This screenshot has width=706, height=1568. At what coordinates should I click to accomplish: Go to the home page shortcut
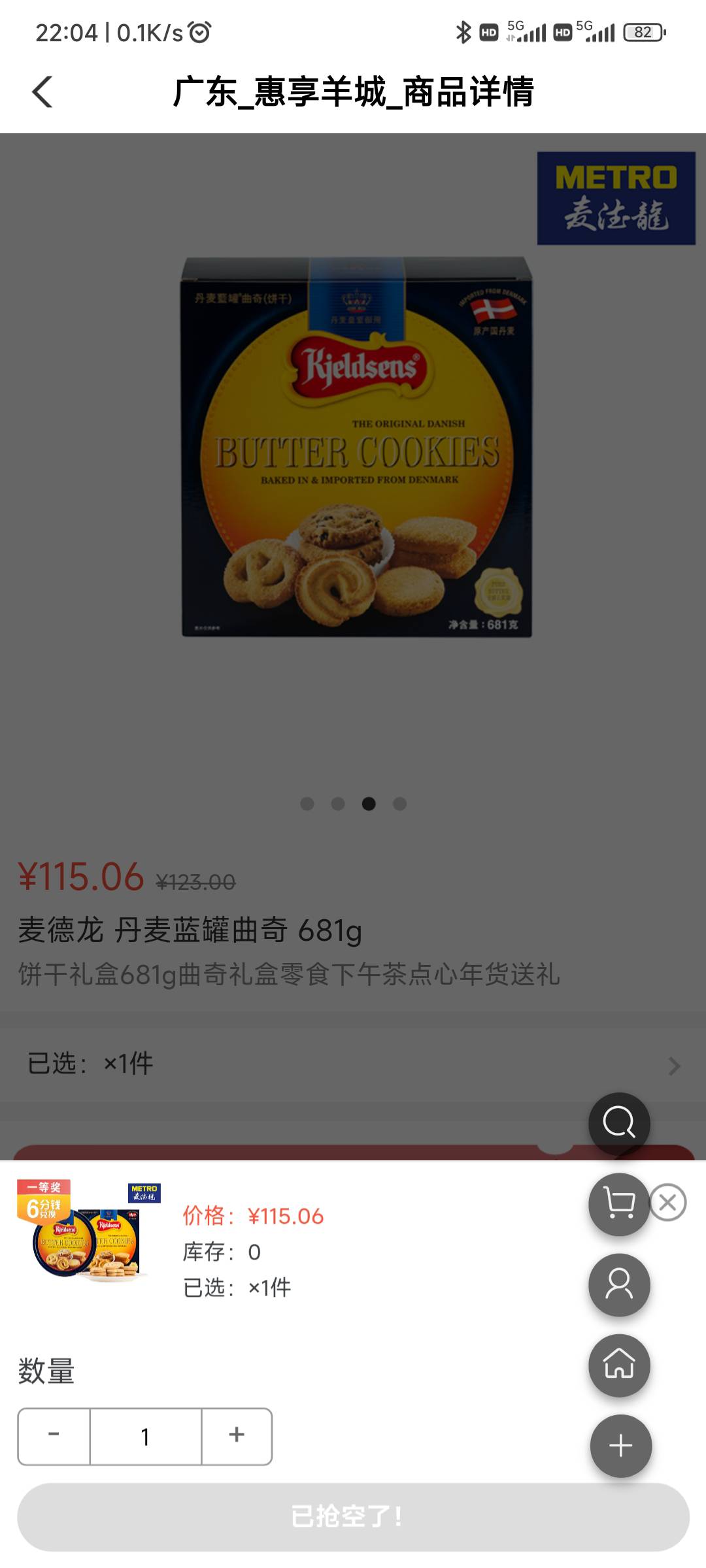tap(619, 1365)
